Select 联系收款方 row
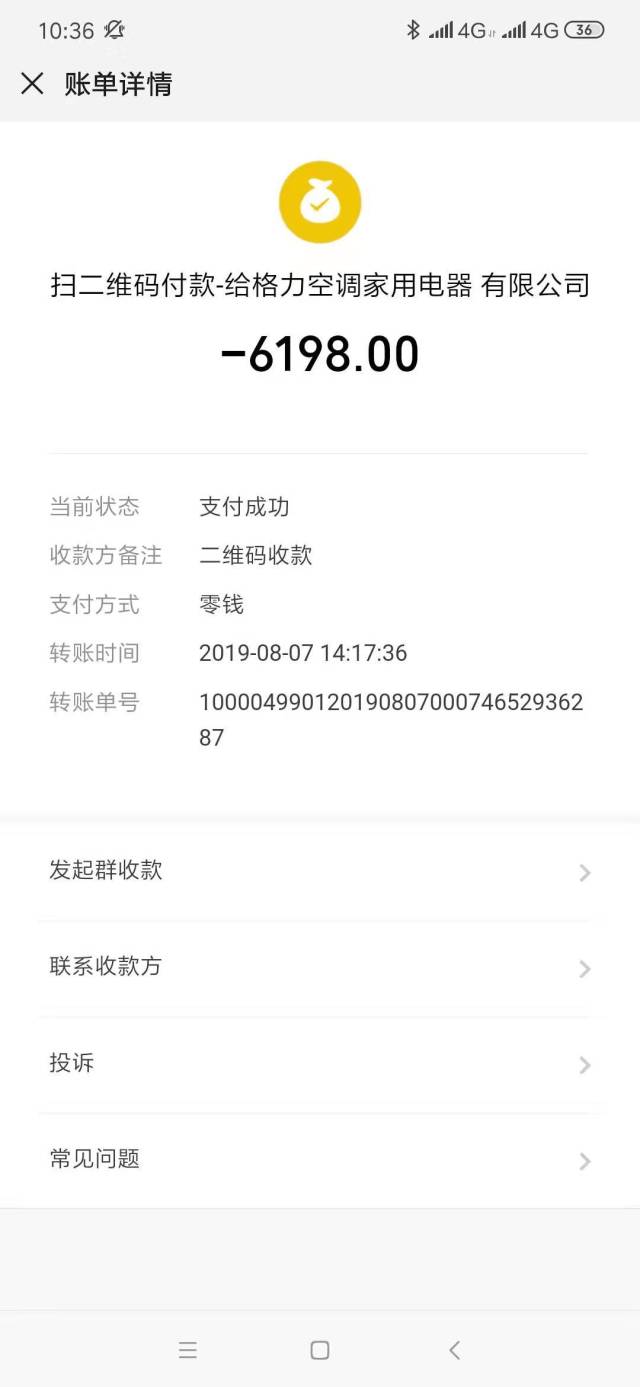The height and width of the screenshot is (1387, 640). pos(320,967)
